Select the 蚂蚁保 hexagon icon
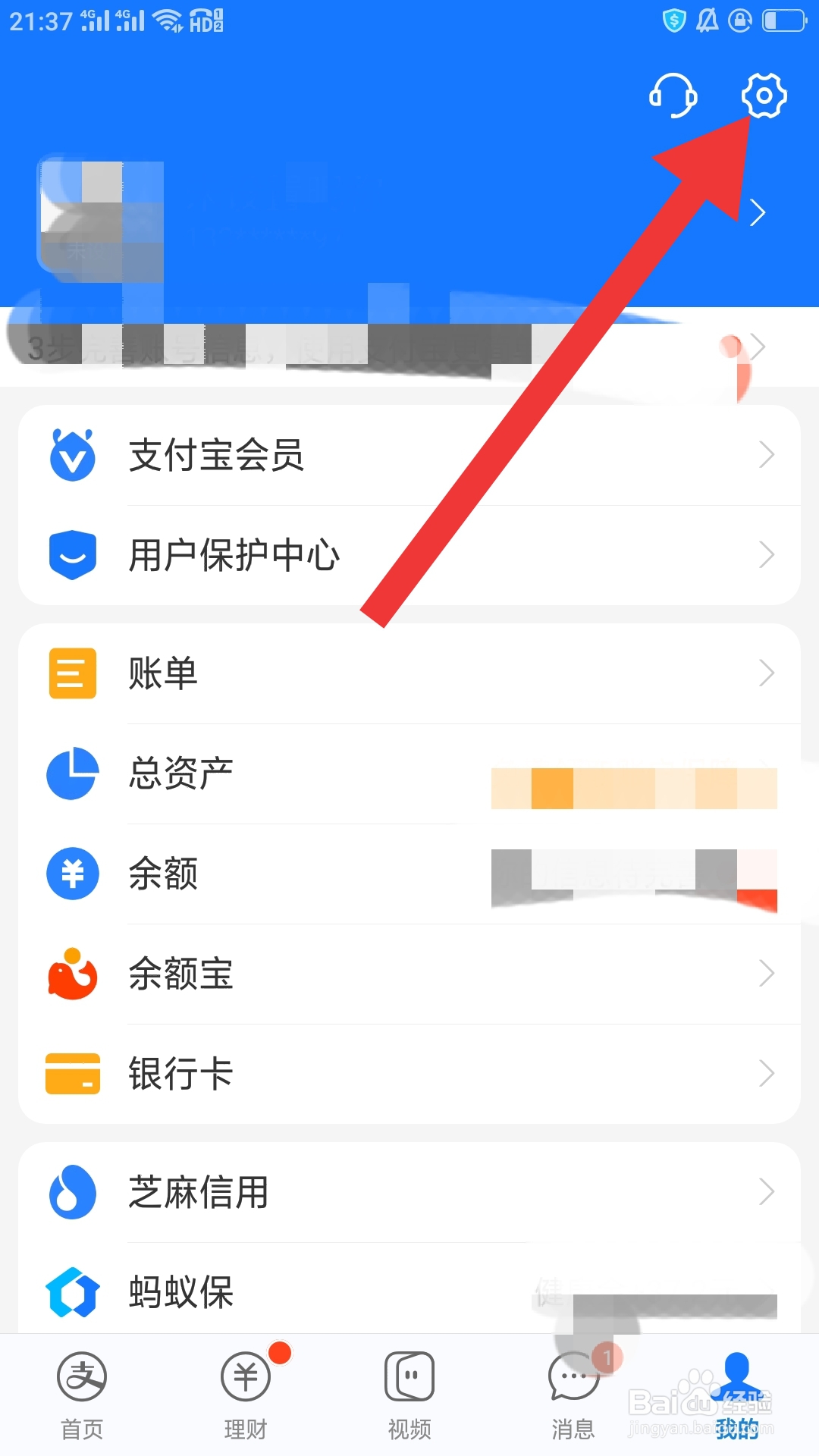Viewport: 819px width, 1456px height. [x=72, y=1293]
